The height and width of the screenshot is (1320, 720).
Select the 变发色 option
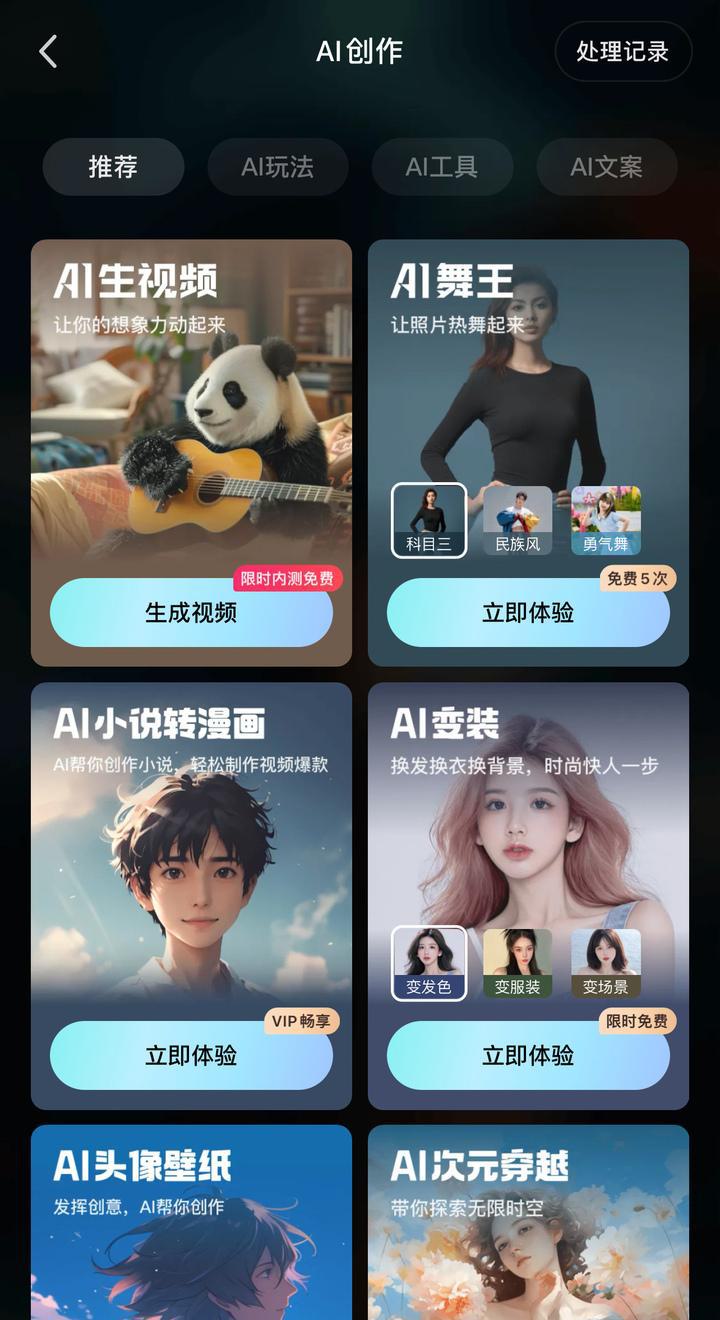point(428,962)
